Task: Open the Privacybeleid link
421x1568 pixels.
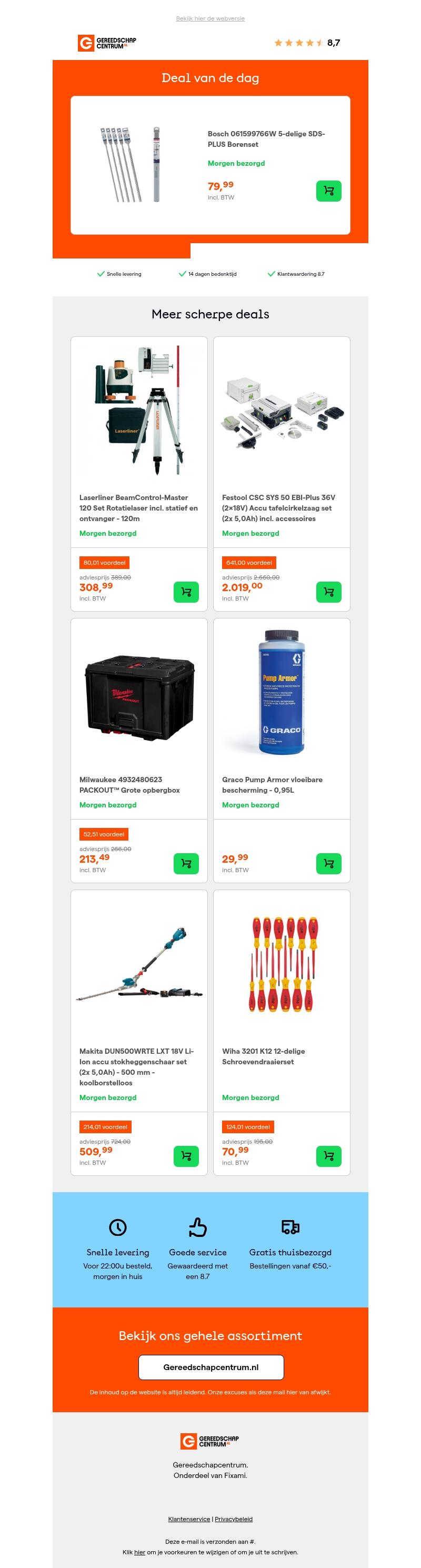Action: 234,1519
